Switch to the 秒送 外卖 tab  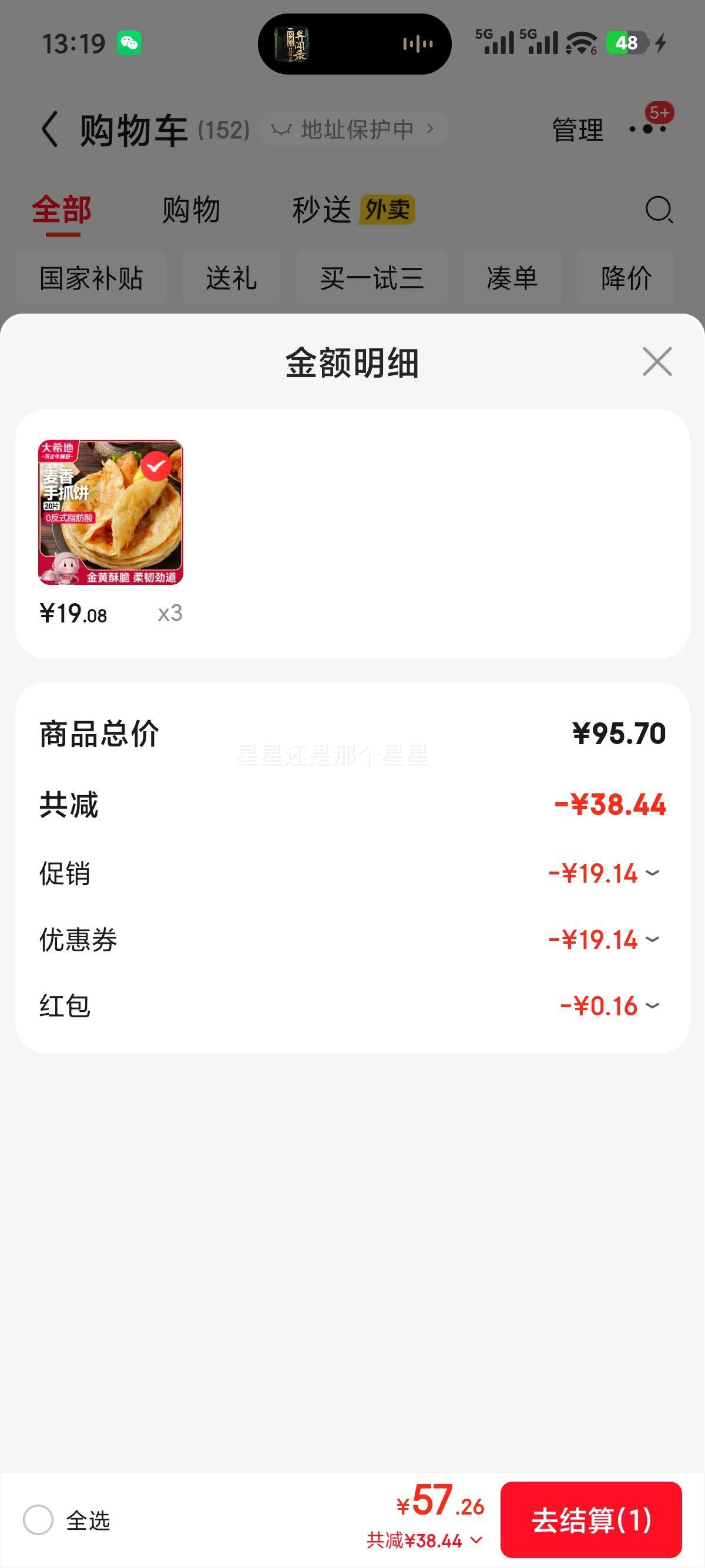(x=353, y=210)
